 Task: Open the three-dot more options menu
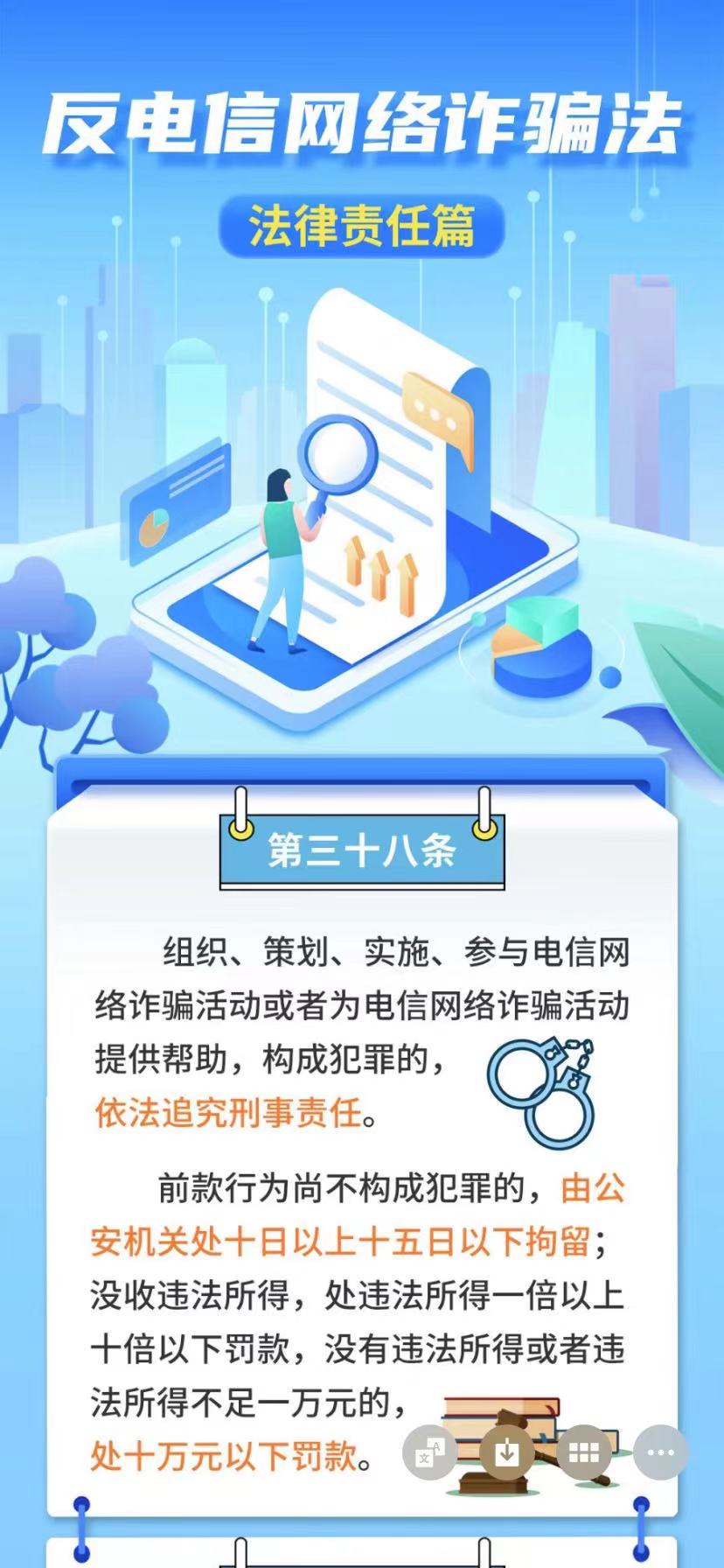click(x=660, y=1453)
